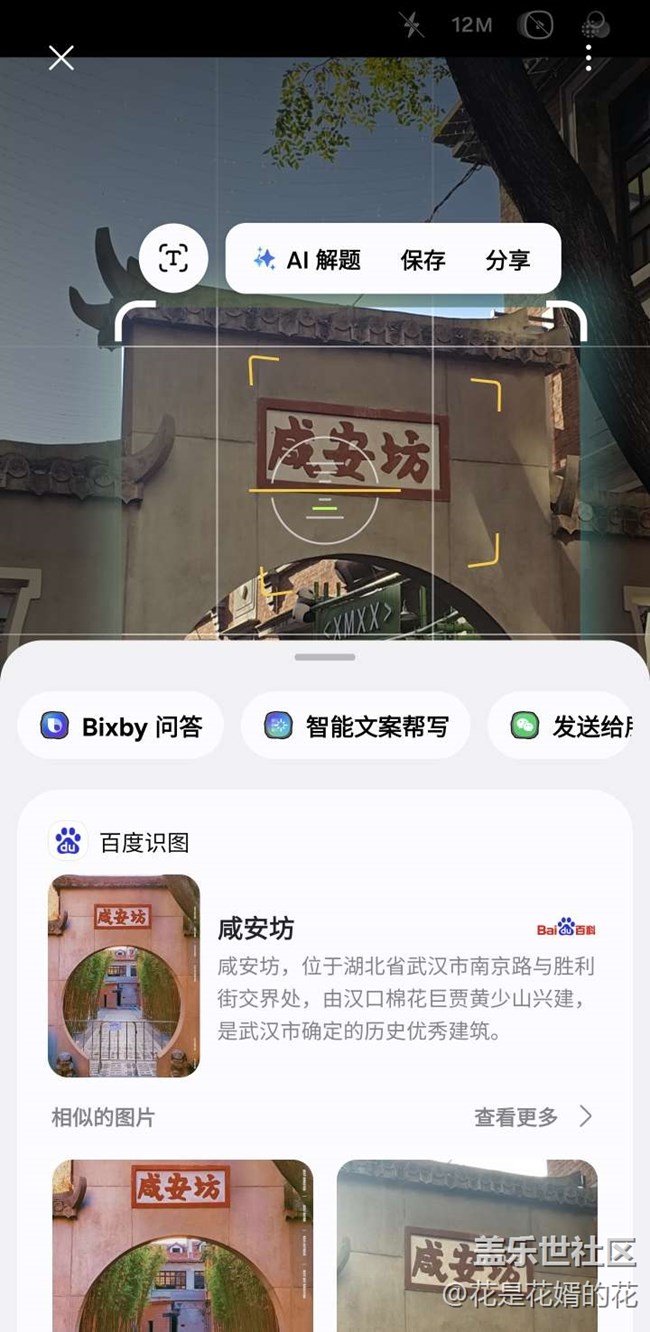Open Bixby 问答 chip
The width and height of the screenshot is (650, 1332).
121,726
